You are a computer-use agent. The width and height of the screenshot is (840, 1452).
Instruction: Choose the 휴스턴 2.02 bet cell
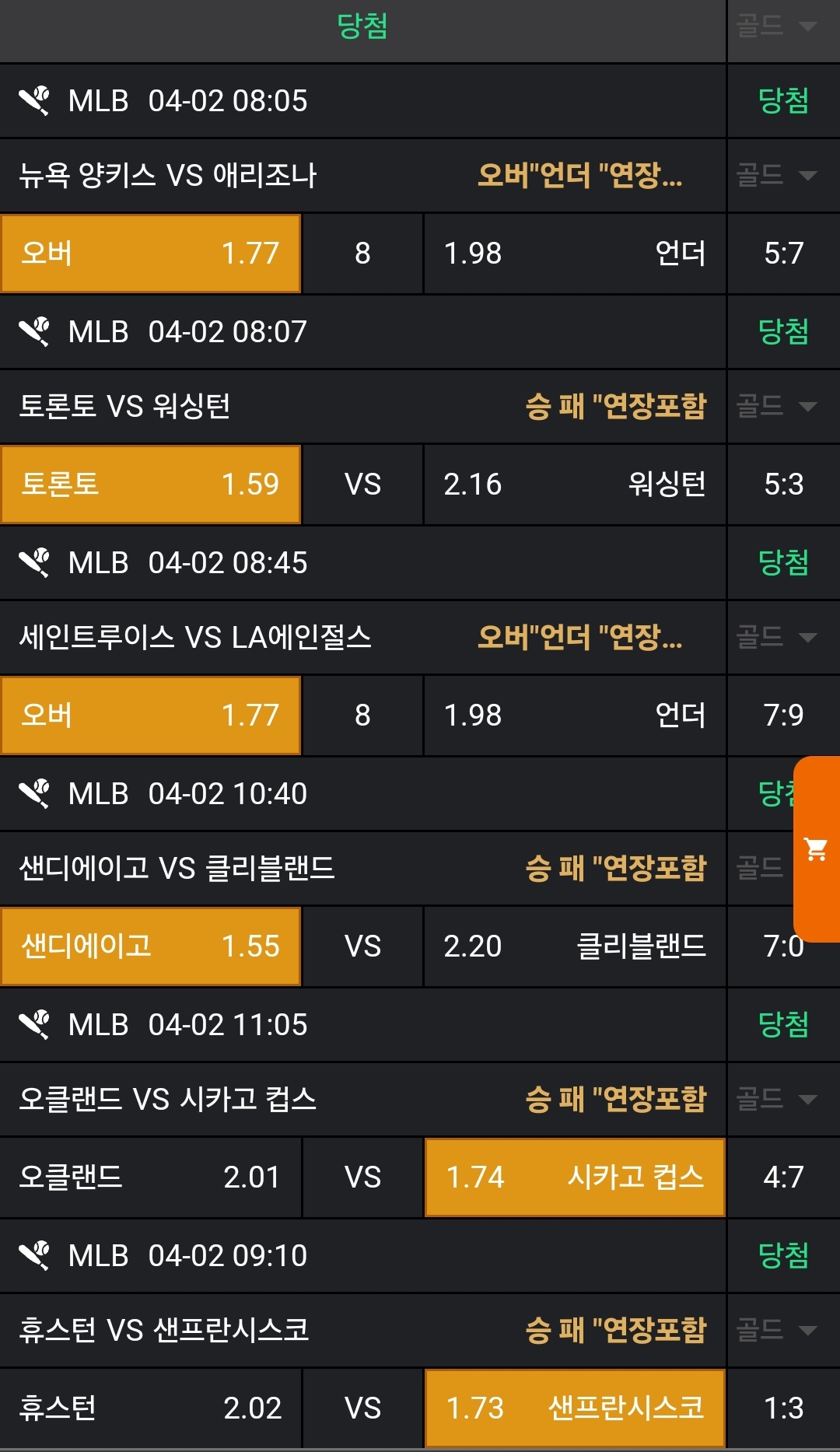pos(151,1408)
